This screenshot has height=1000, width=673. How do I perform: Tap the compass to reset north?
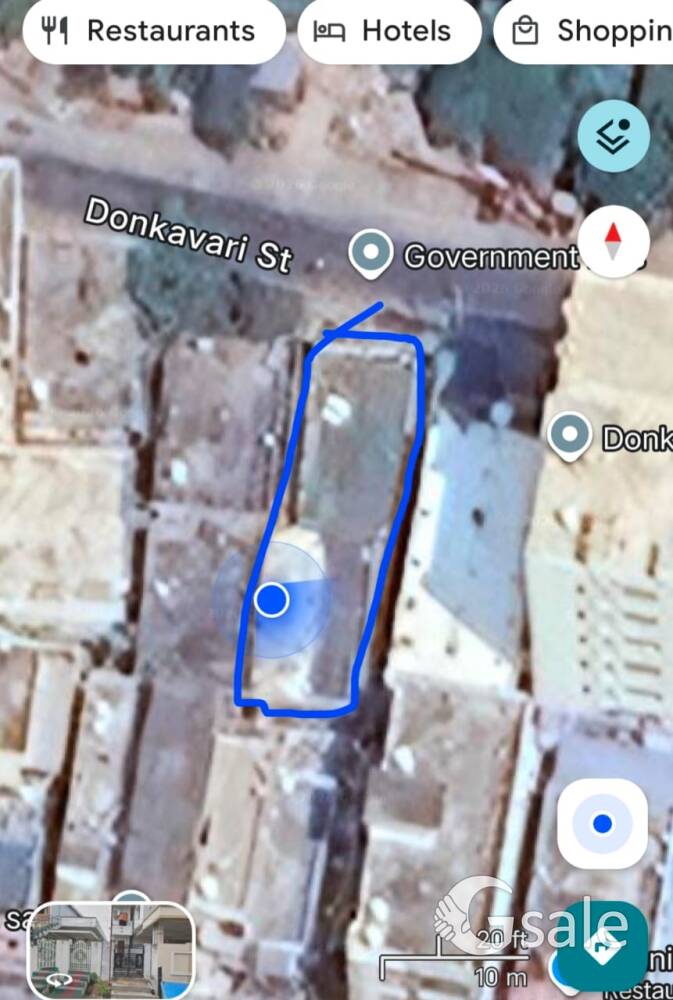tap(613, 242)
